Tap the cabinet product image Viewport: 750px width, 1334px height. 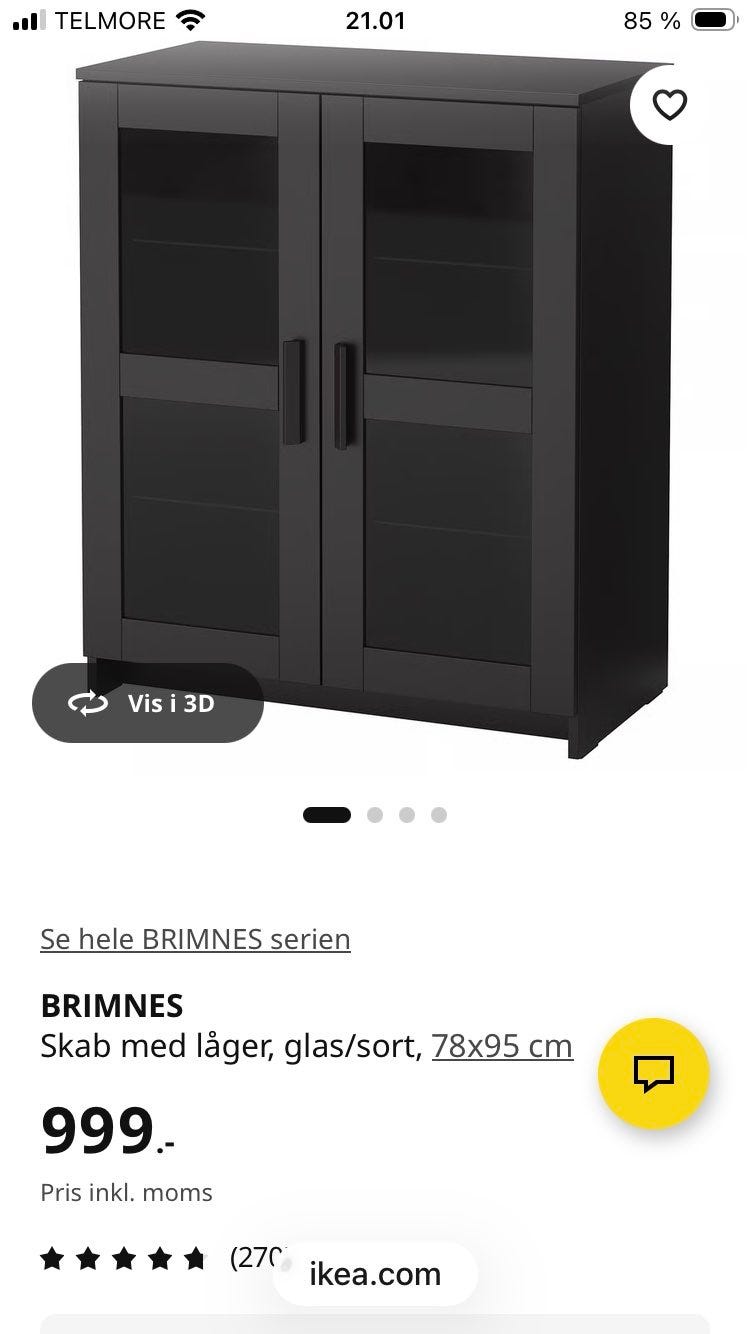coord(375,400)
